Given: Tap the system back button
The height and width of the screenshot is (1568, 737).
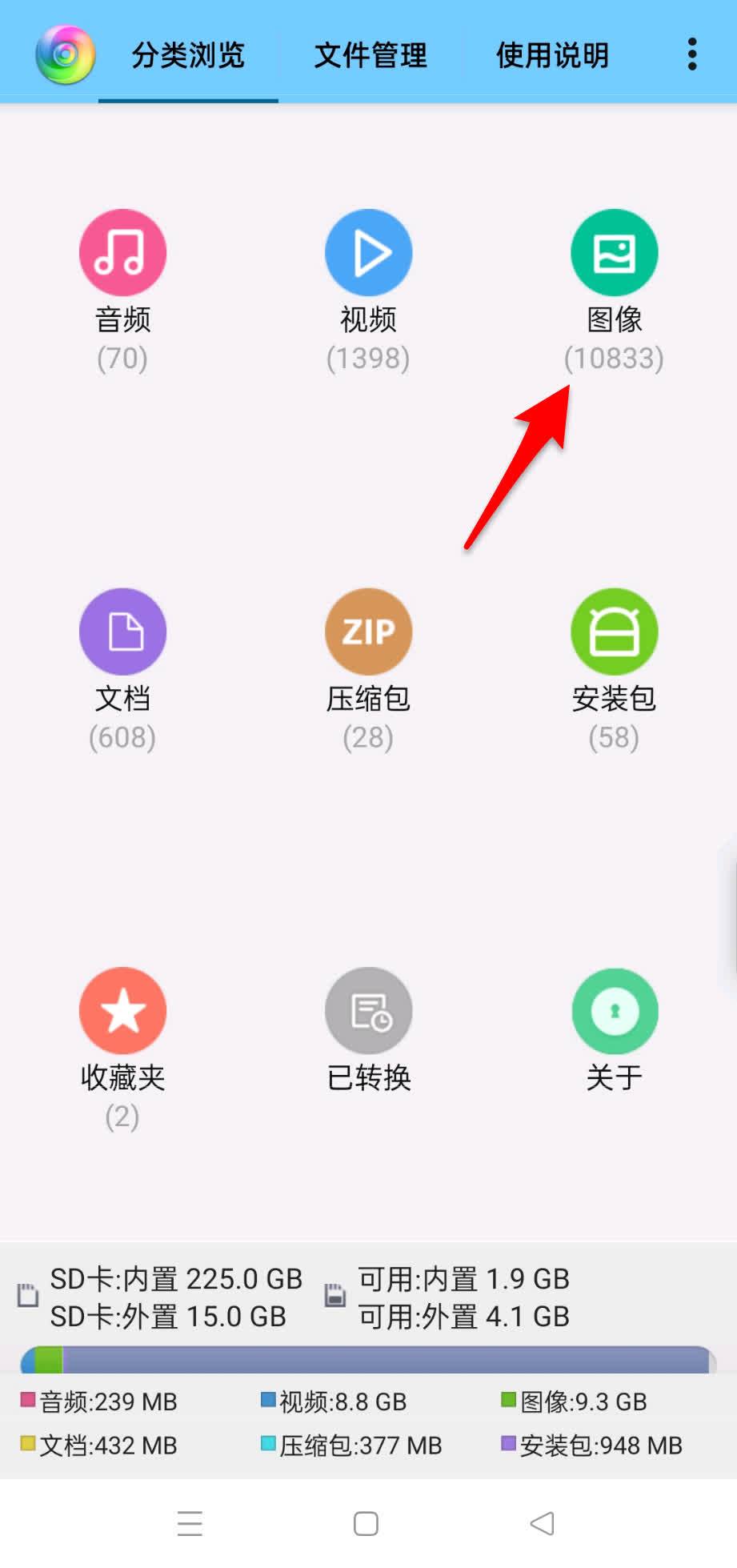Looking at the screenshot, I should tap(543, 1523).
